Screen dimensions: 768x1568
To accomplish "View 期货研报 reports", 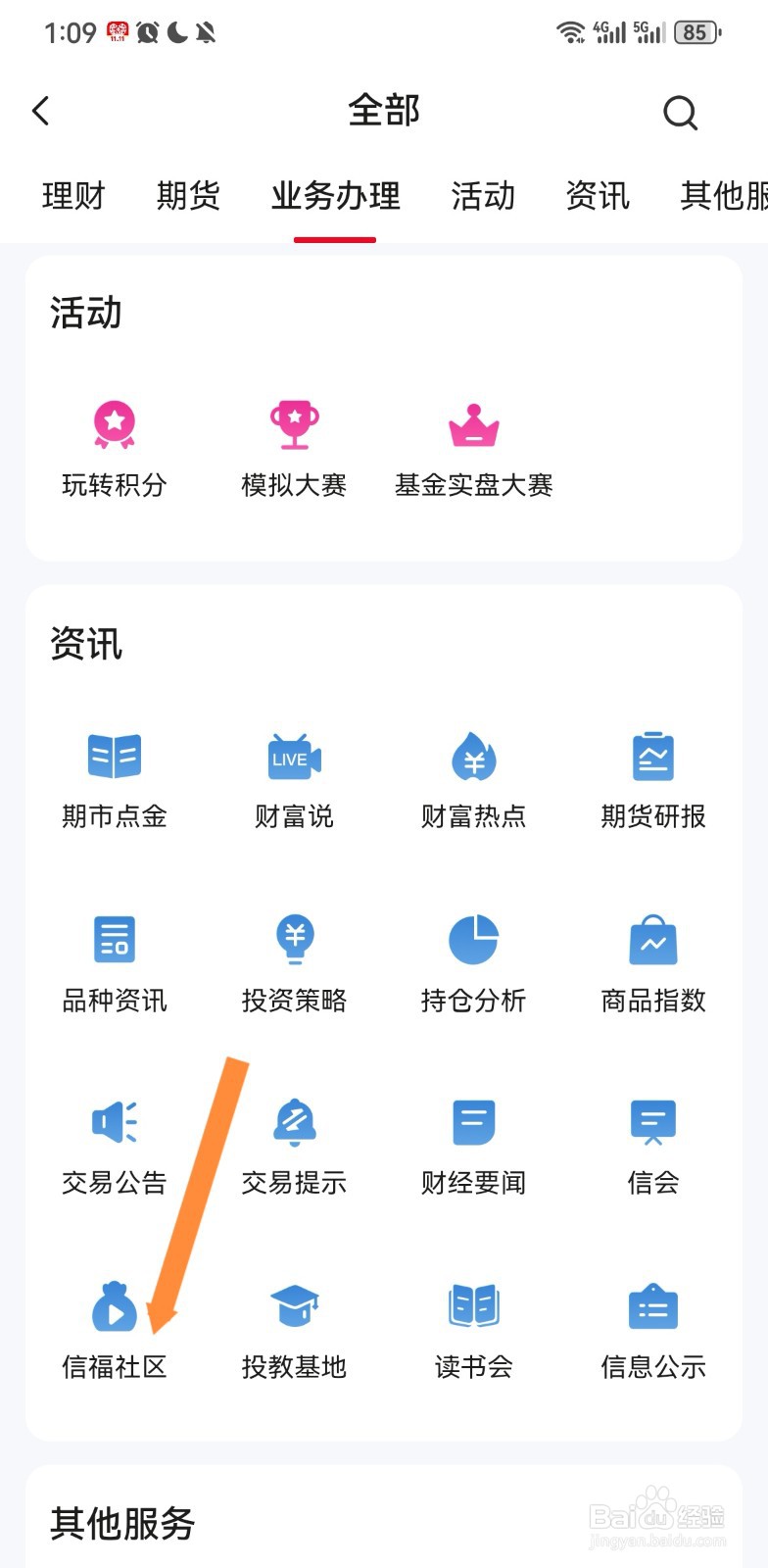I will coord(653,779).
